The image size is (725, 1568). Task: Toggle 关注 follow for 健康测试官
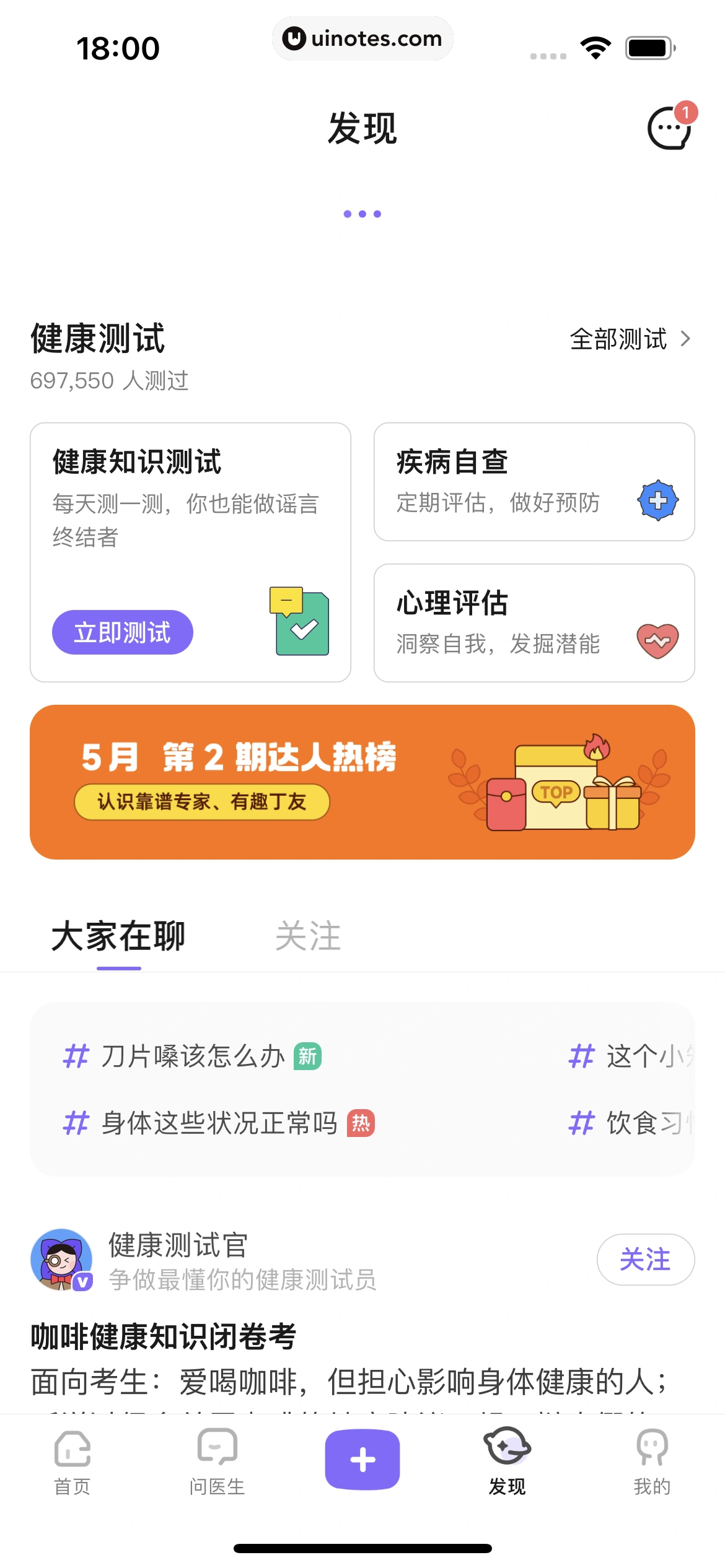pos(645,1260)
